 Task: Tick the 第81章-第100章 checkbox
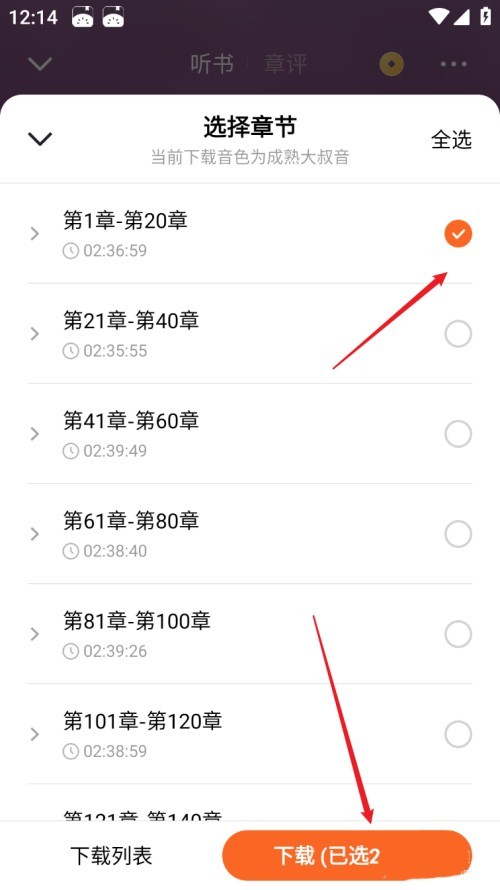pos(458,634)
